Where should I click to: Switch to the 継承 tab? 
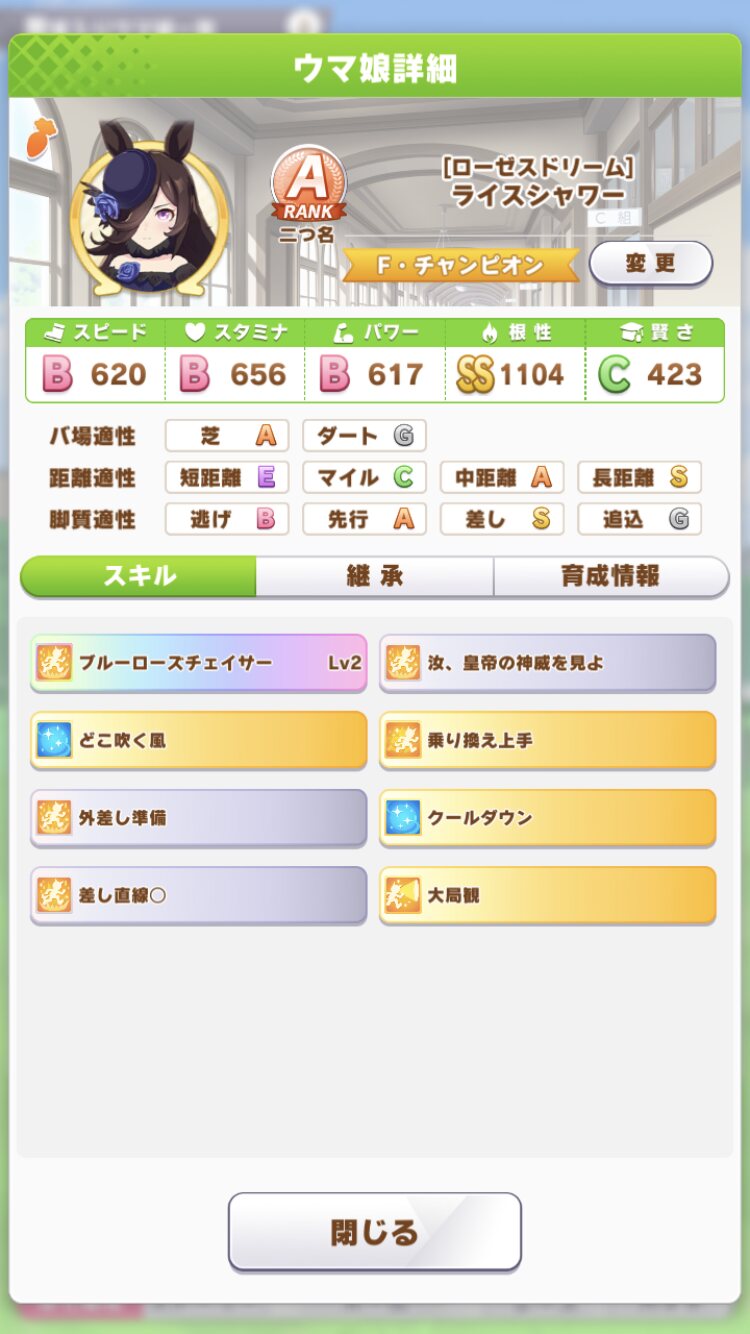point(374,576)
